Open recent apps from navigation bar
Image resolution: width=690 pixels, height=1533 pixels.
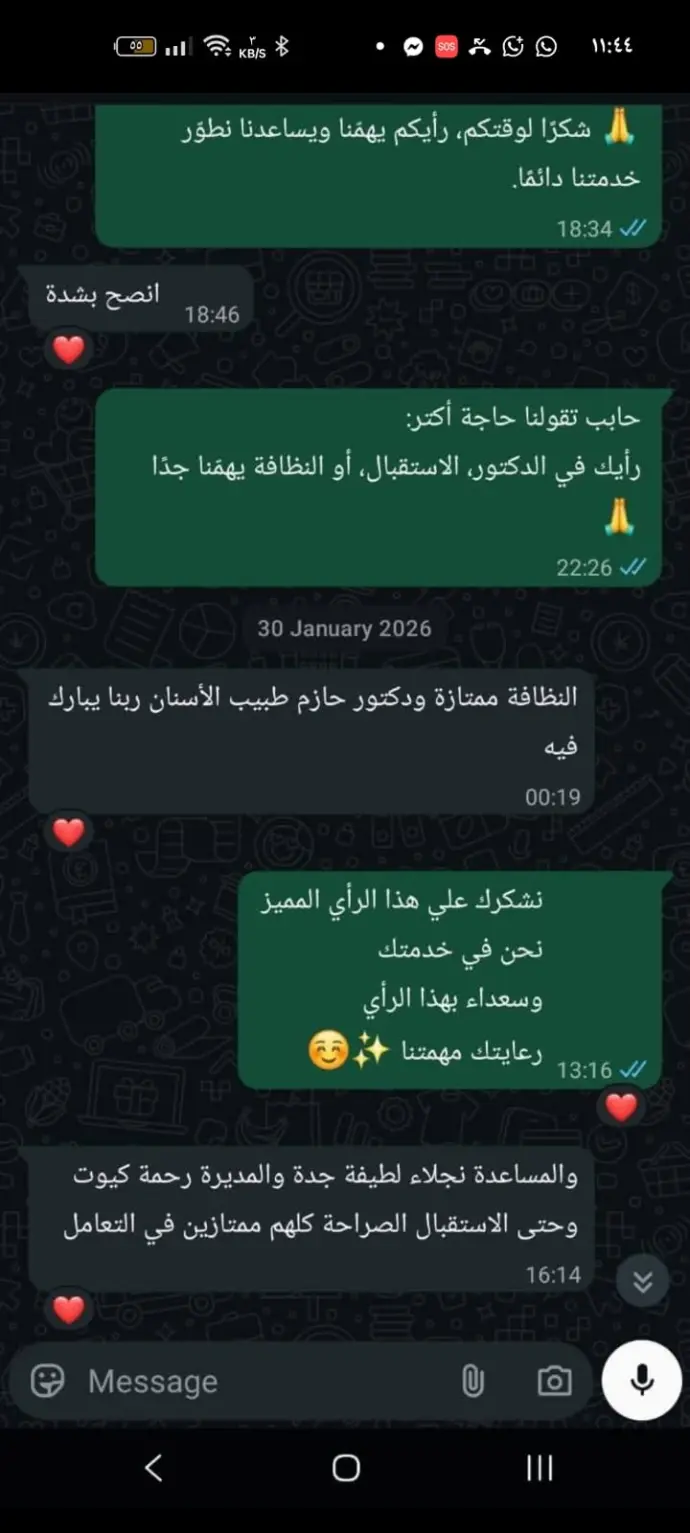[539, 1467]
